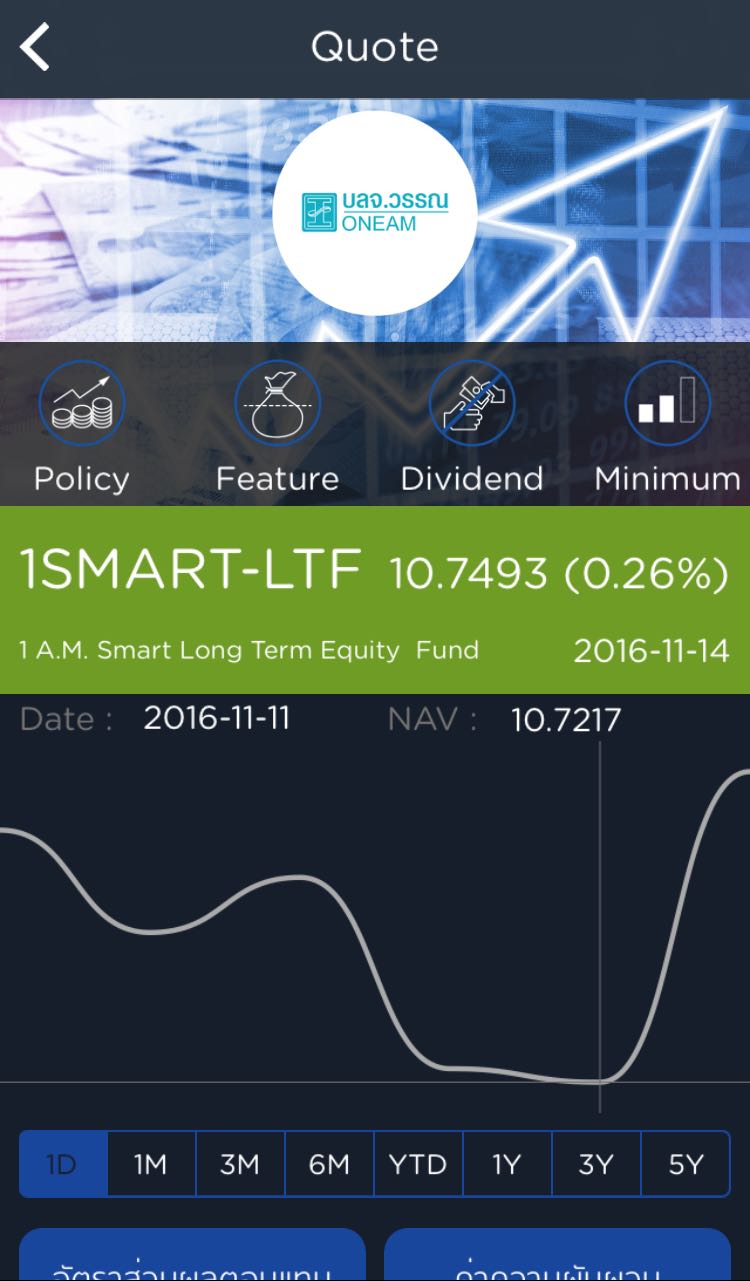Go back from the Quote screen
Screen dimensions: 750x1281
pyautogui.click(x=36, y=48)
